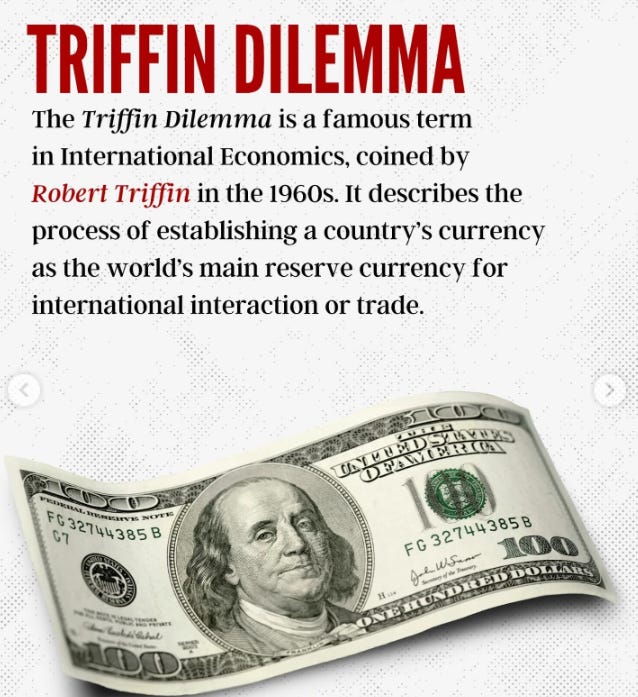Go to the next carousel slide
Viewport: 638px width, 697px height.
click(610, 390)
